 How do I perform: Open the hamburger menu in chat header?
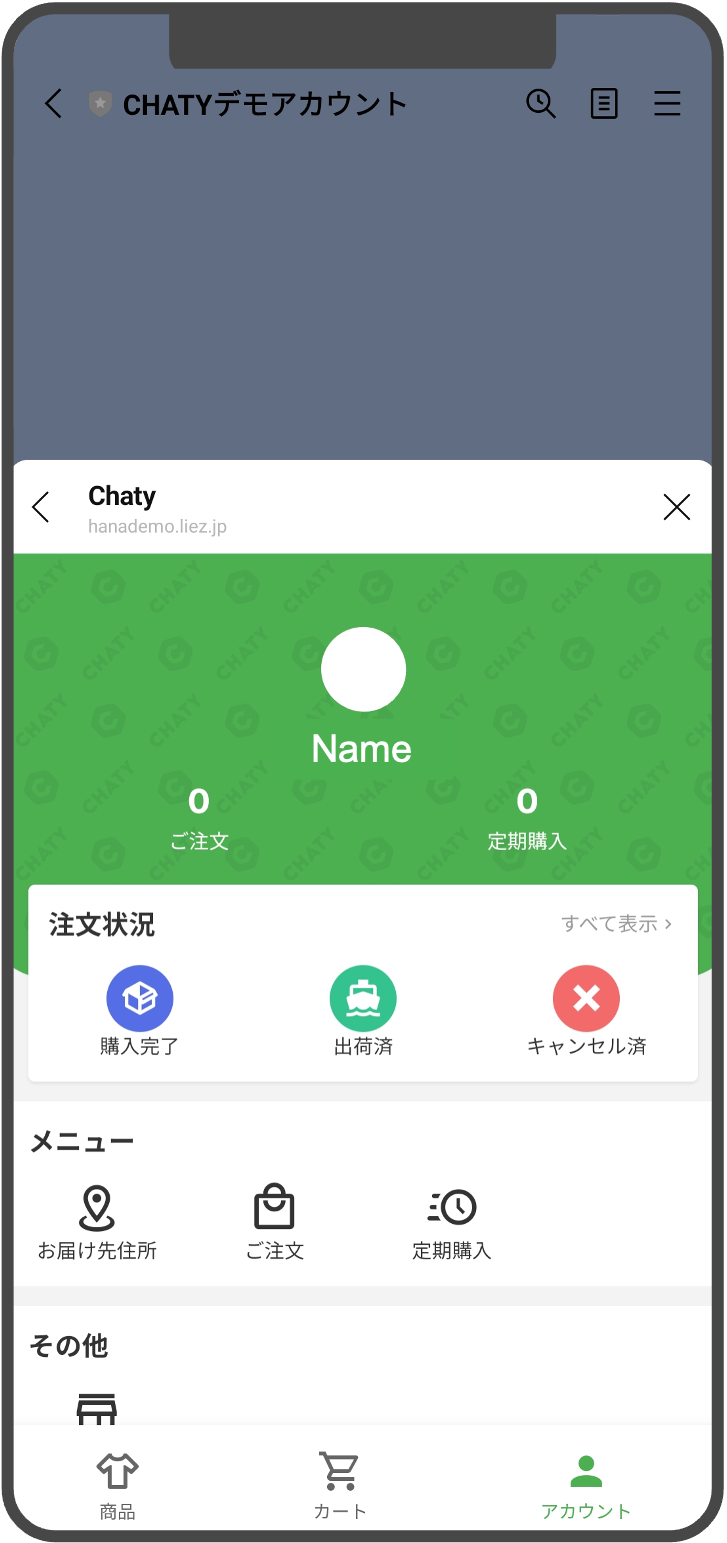[667, 103]
